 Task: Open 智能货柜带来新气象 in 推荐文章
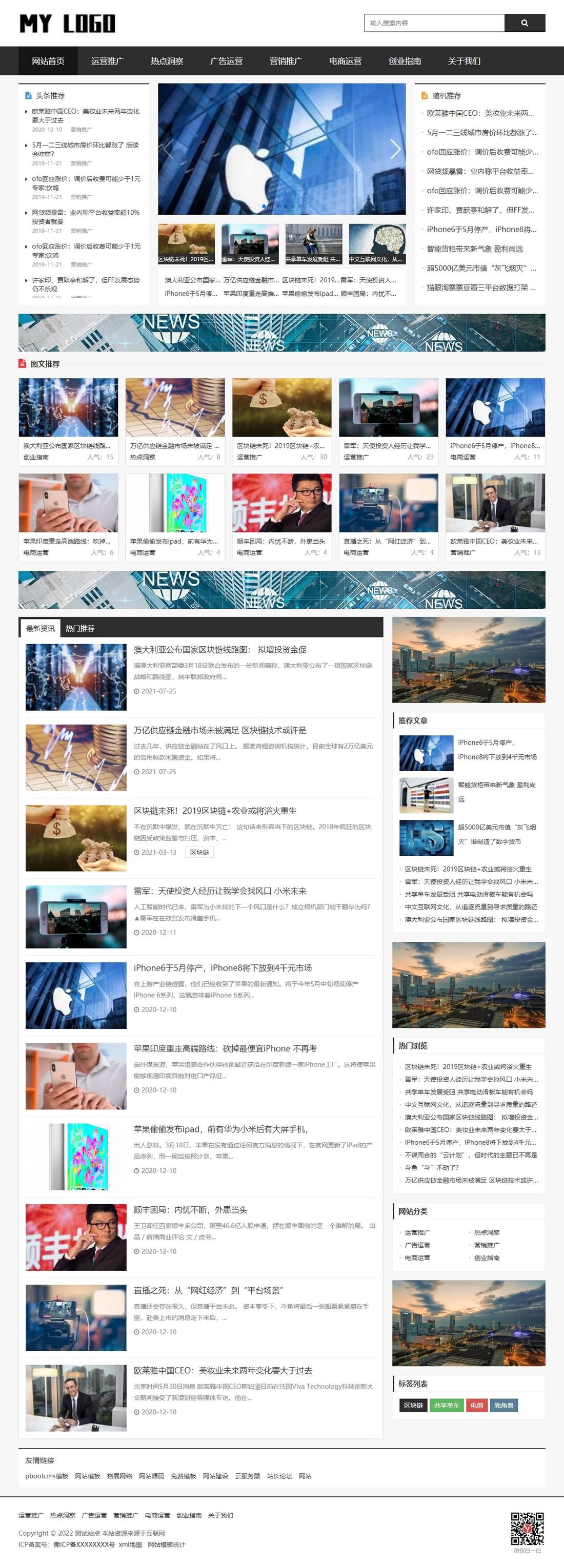(x=496, y=785)
